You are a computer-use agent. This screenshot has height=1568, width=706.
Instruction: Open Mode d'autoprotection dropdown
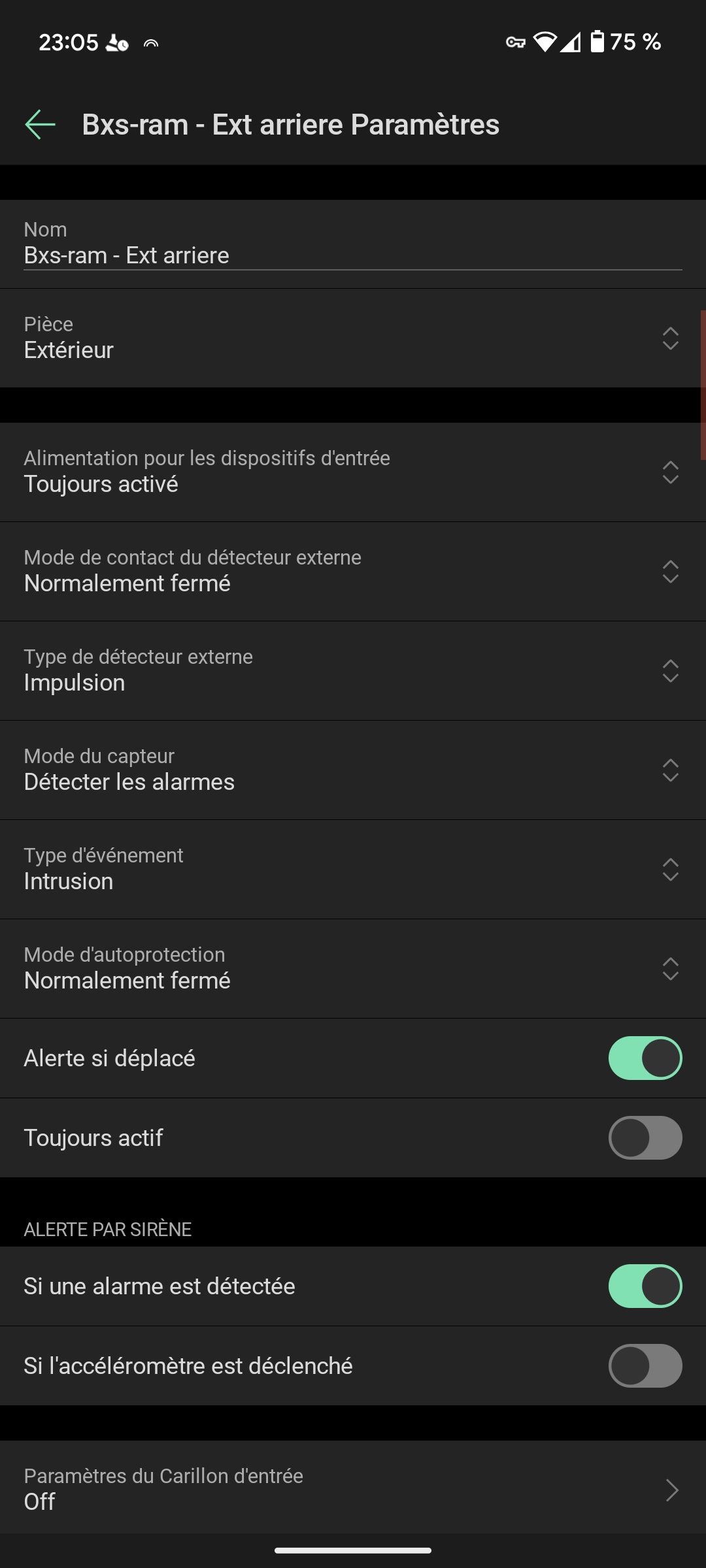pos(353,968)
